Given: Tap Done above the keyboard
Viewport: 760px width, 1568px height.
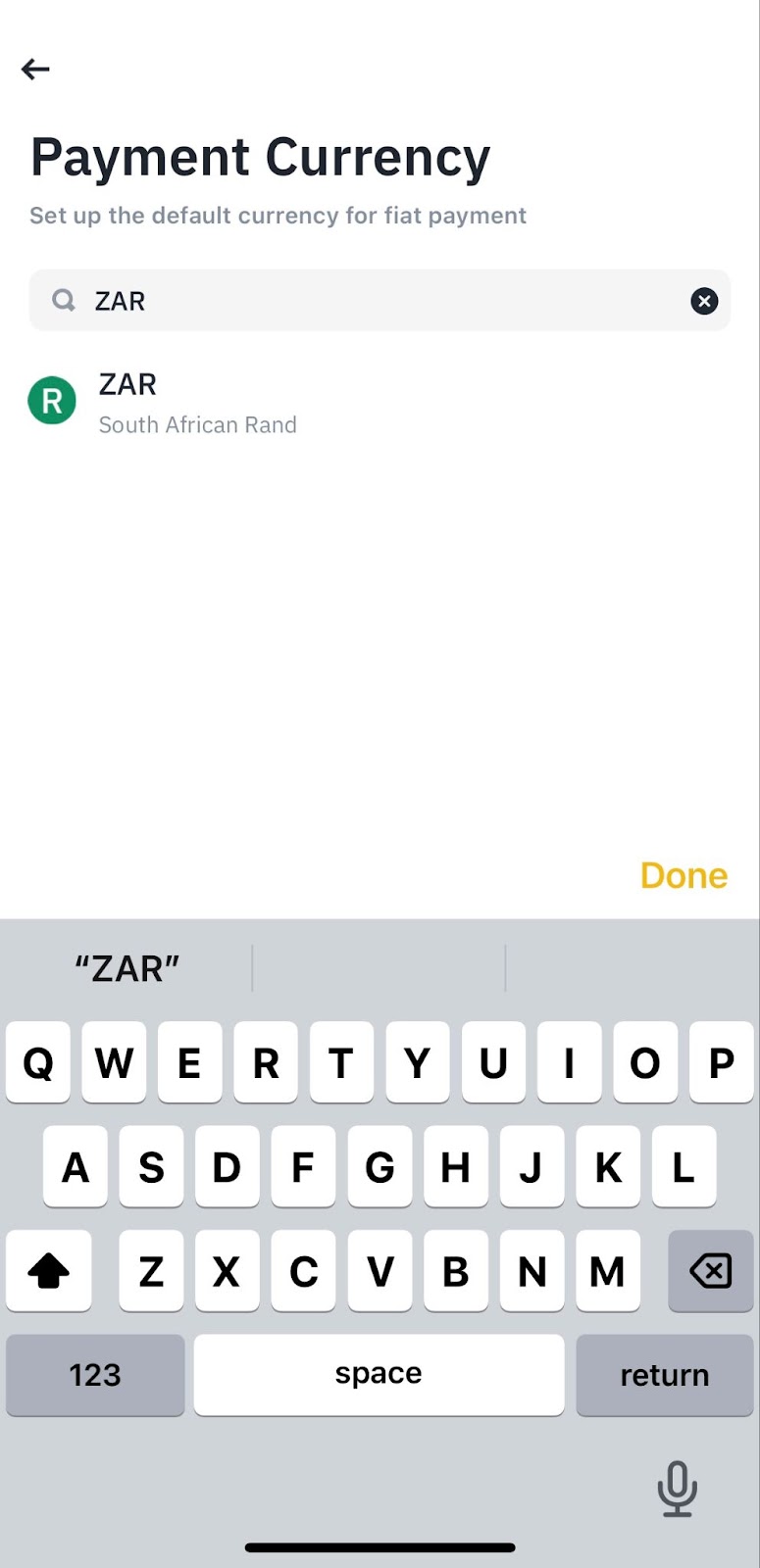Looking at the screenshot, I should pyautogui.click(x=684, y=875).
